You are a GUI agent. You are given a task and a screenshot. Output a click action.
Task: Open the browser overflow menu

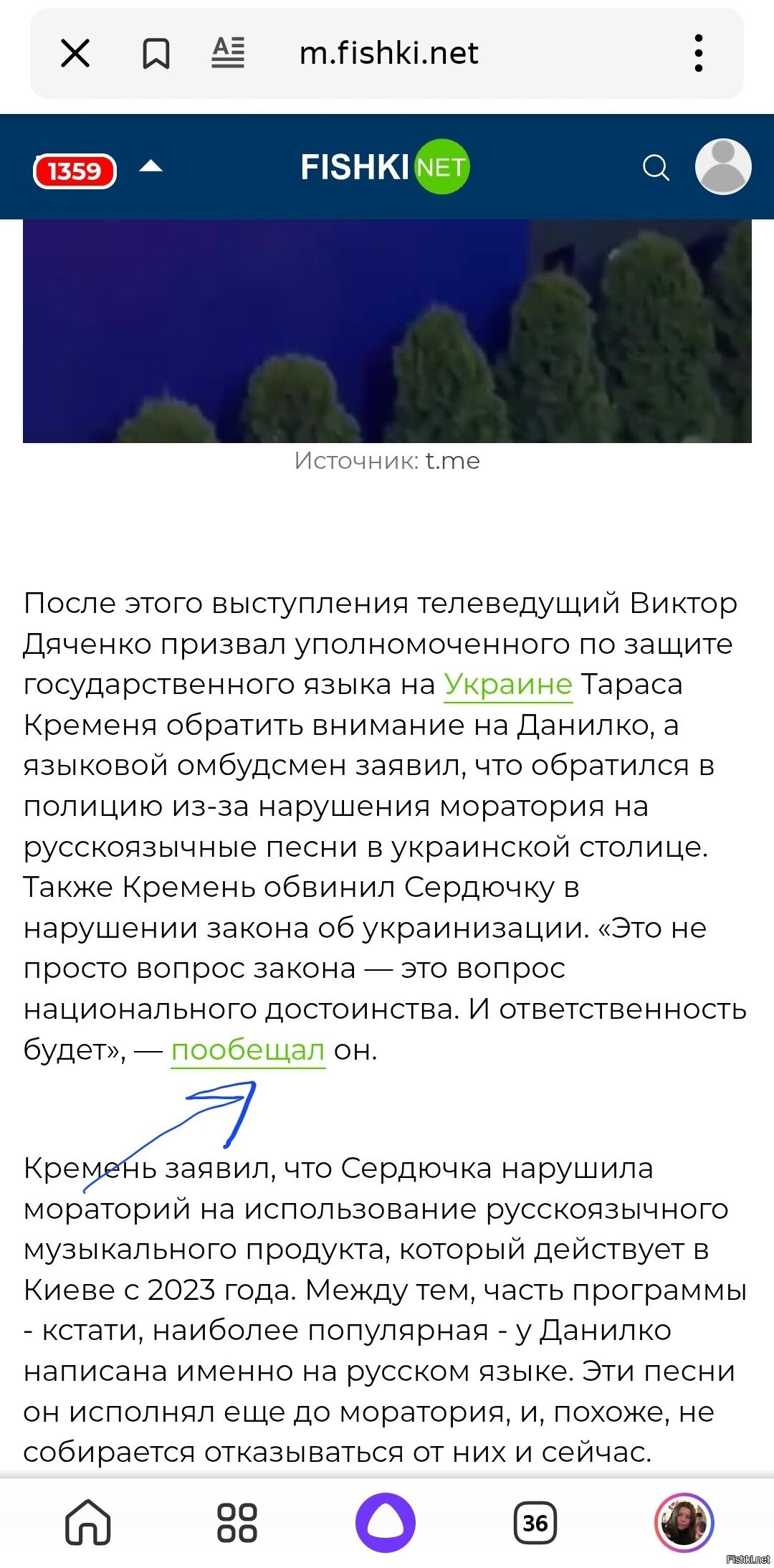point(699,53)
